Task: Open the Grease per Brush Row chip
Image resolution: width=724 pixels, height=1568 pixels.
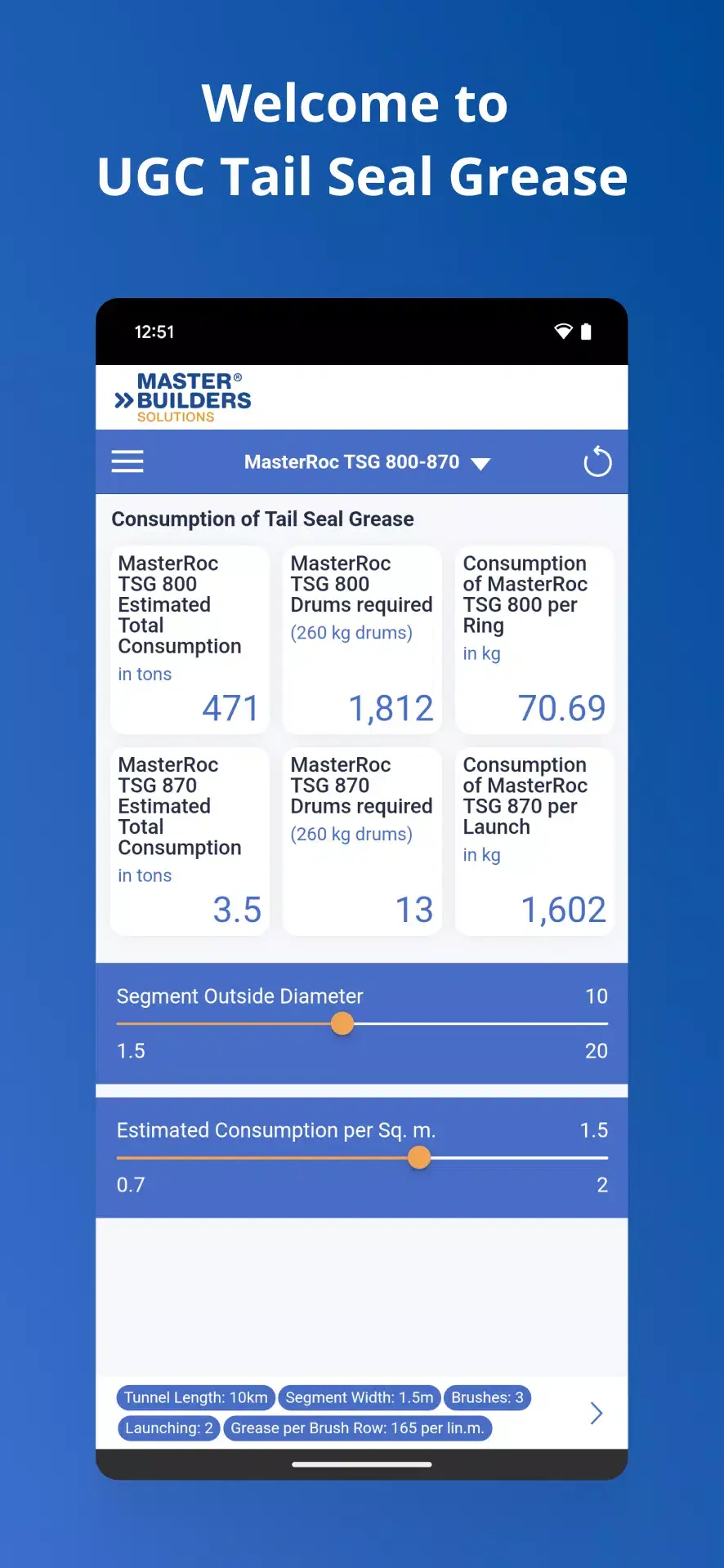Action: 357,1428
